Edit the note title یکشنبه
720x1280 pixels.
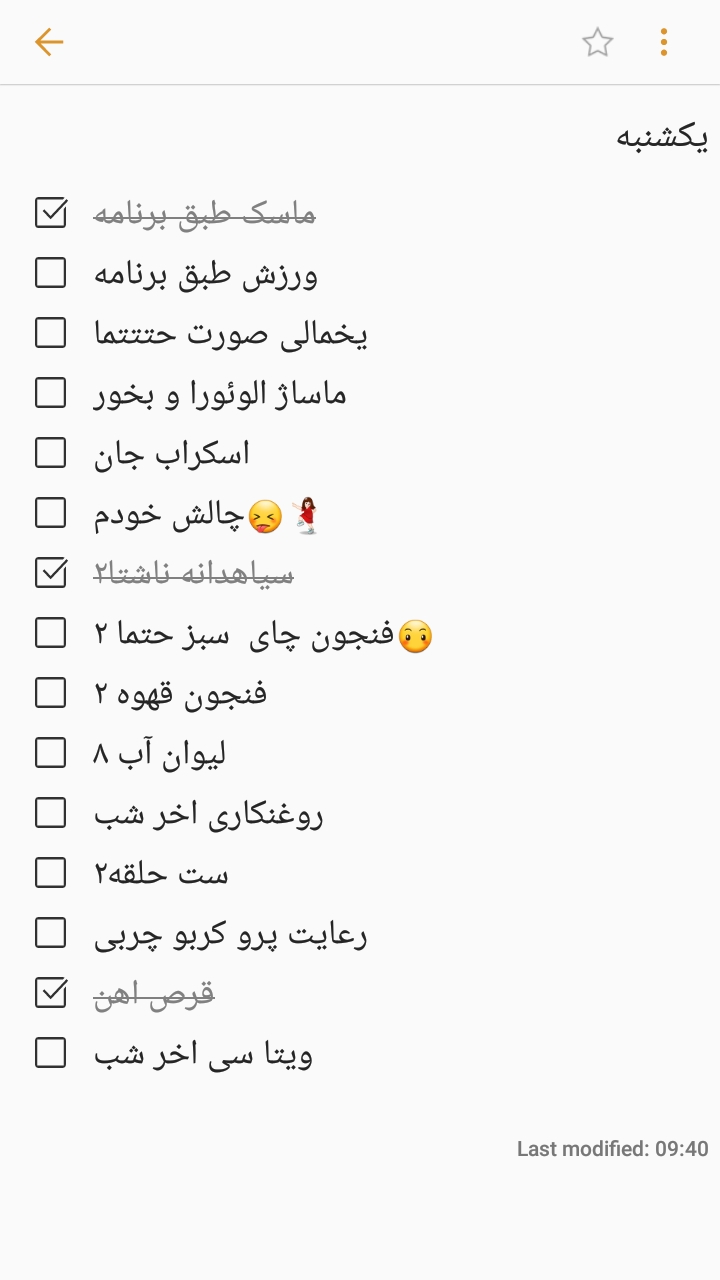click(x=661, y=138)
